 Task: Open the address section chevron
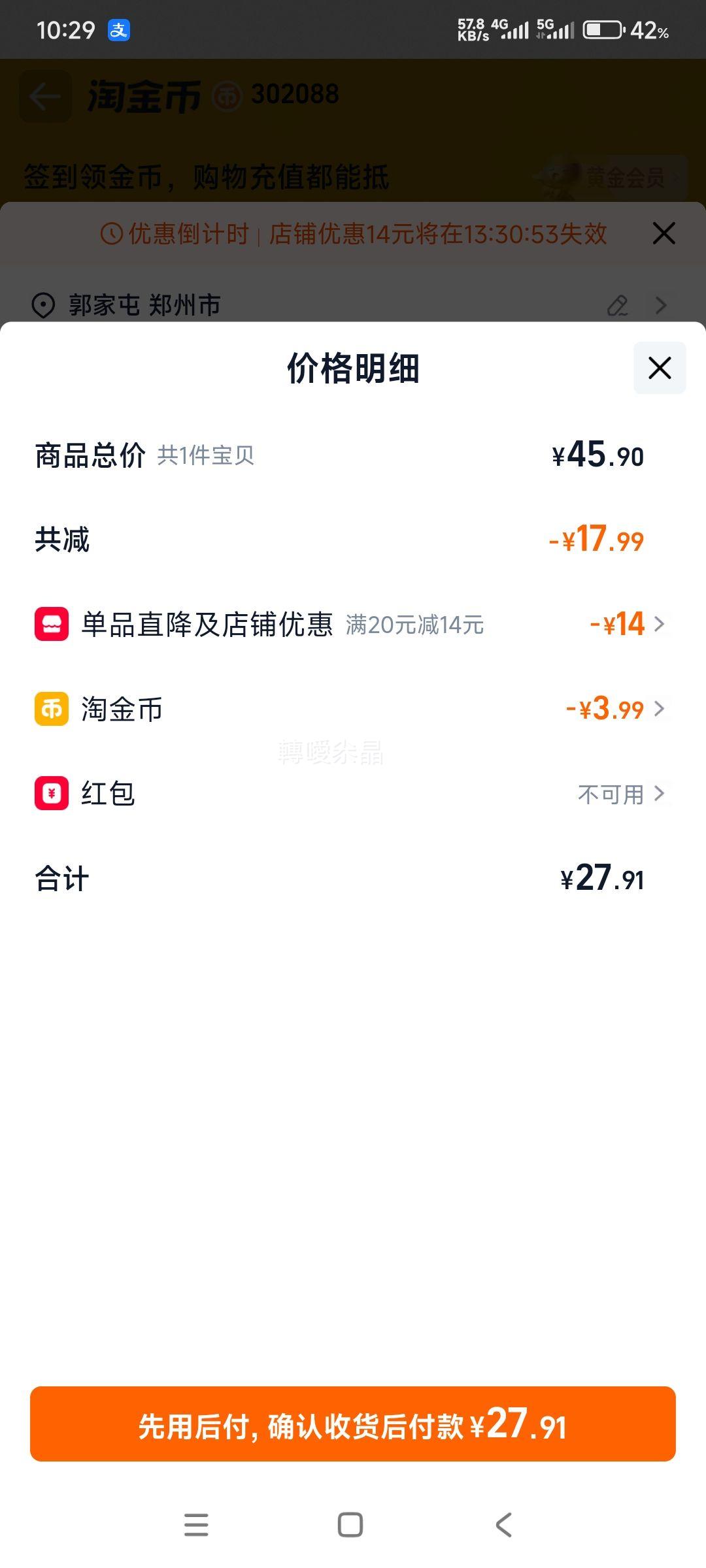coord(662,304)
